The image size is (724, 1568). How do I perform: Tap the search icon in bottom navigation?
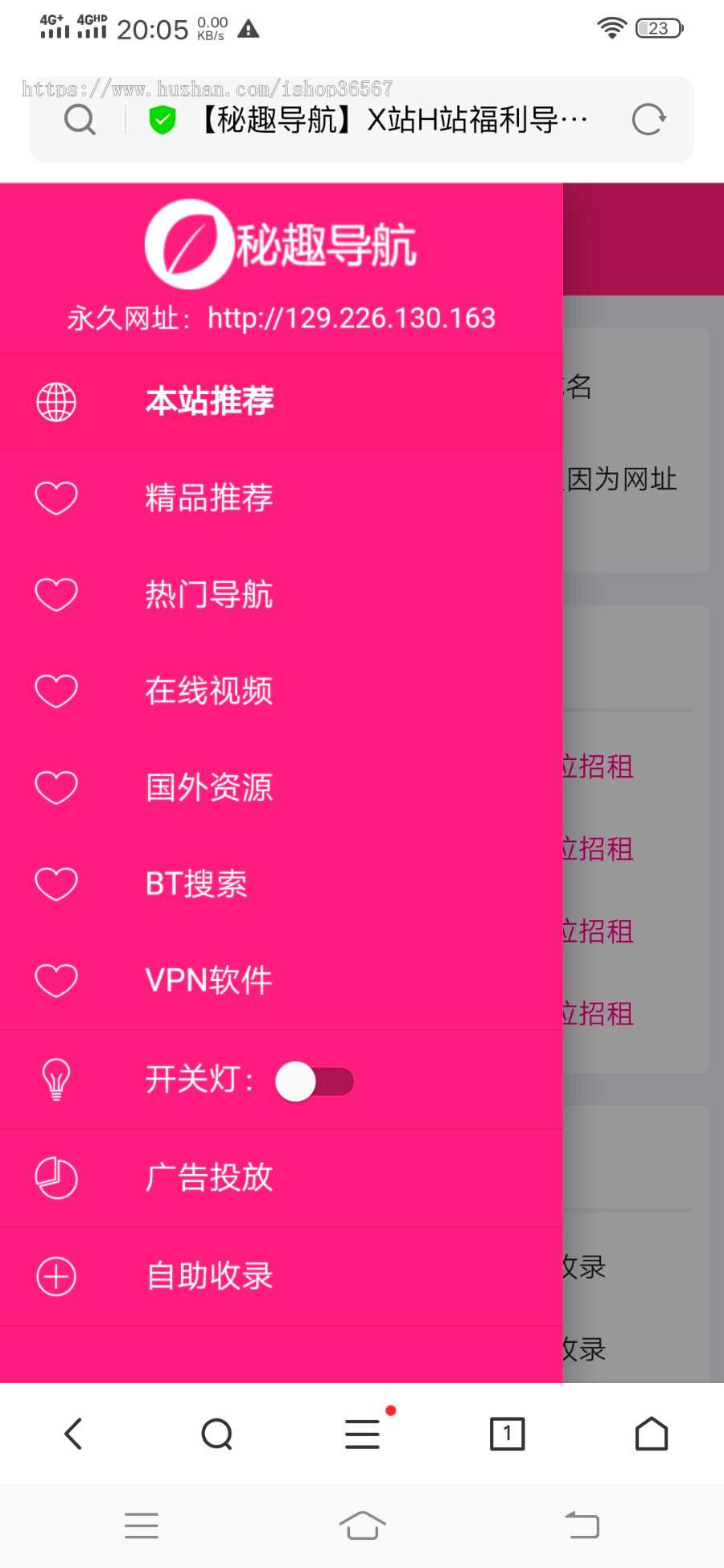[x=216, y=1432]
